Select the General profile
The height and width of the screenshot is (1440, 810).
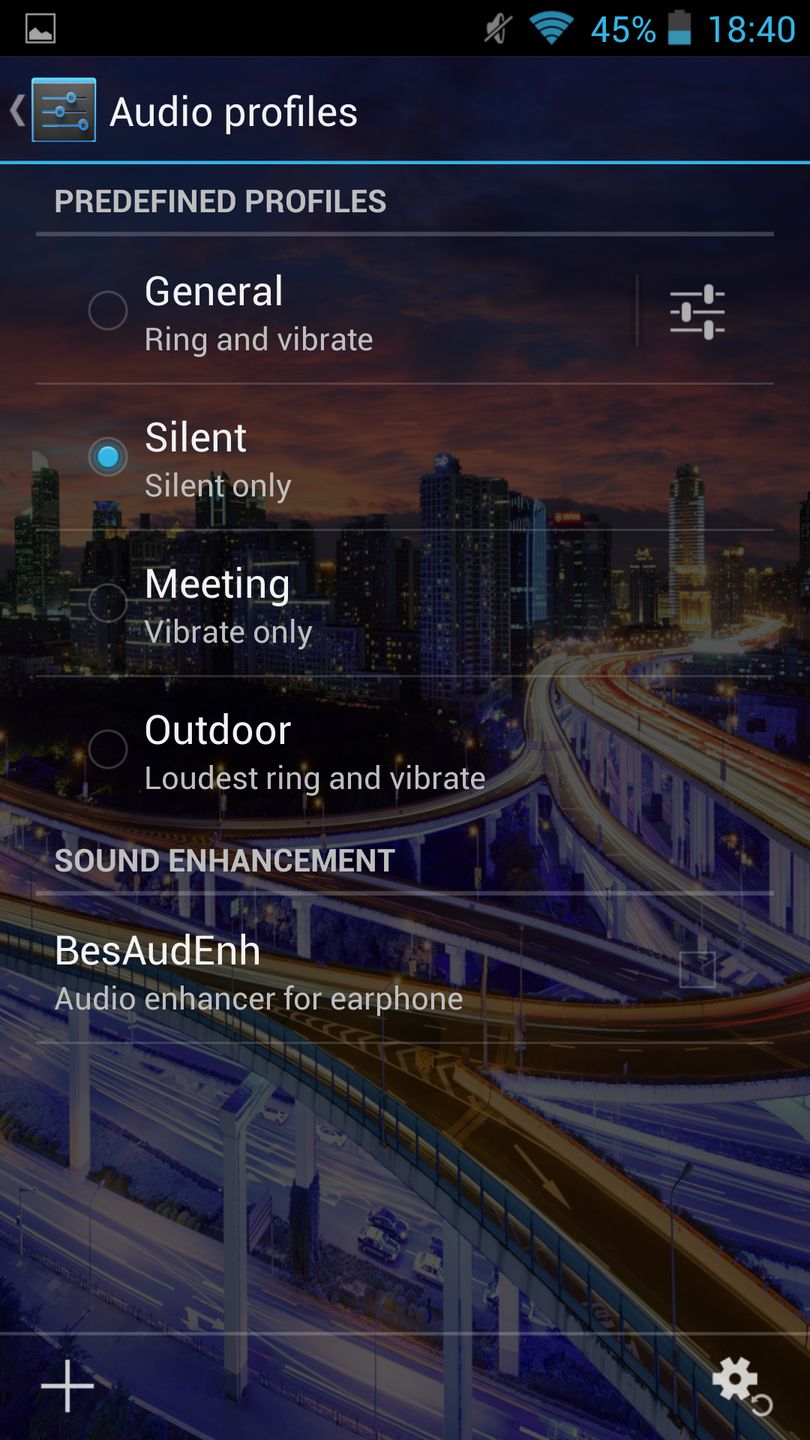(108, 311)
